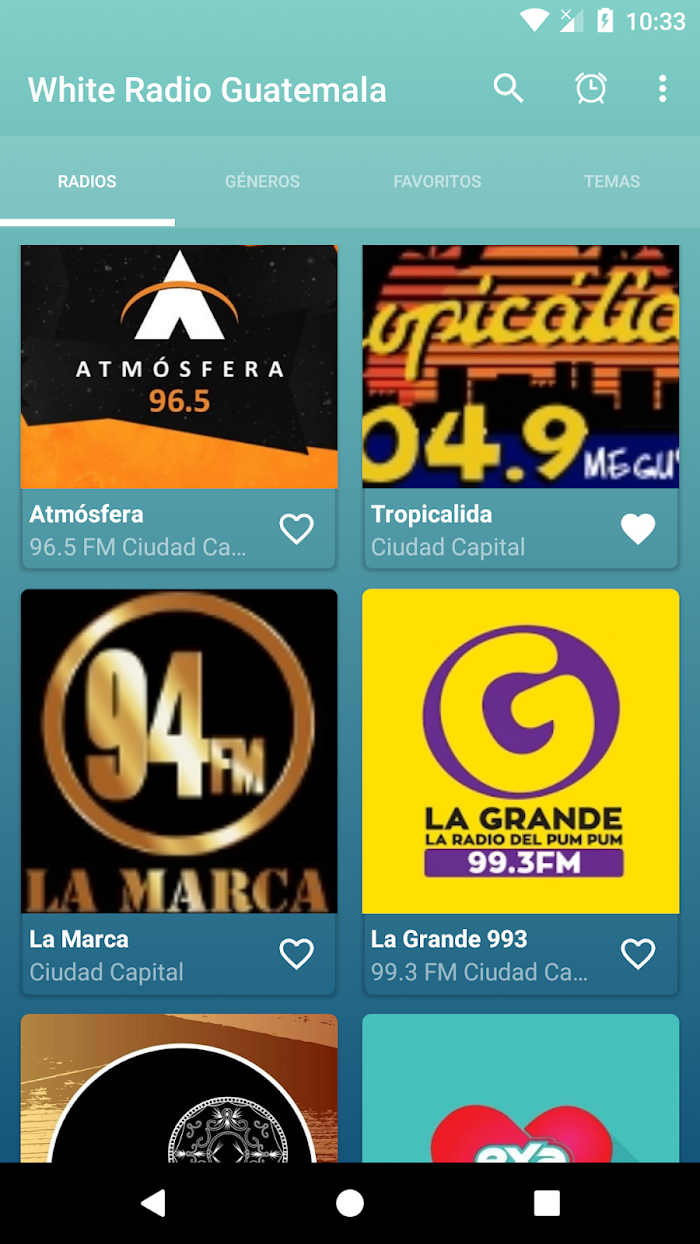Image resolution: width=700 pixels, height=1244 pixels.
Task: Play the Atmósfera 96.5 station
Action: [x=179, y=367]
